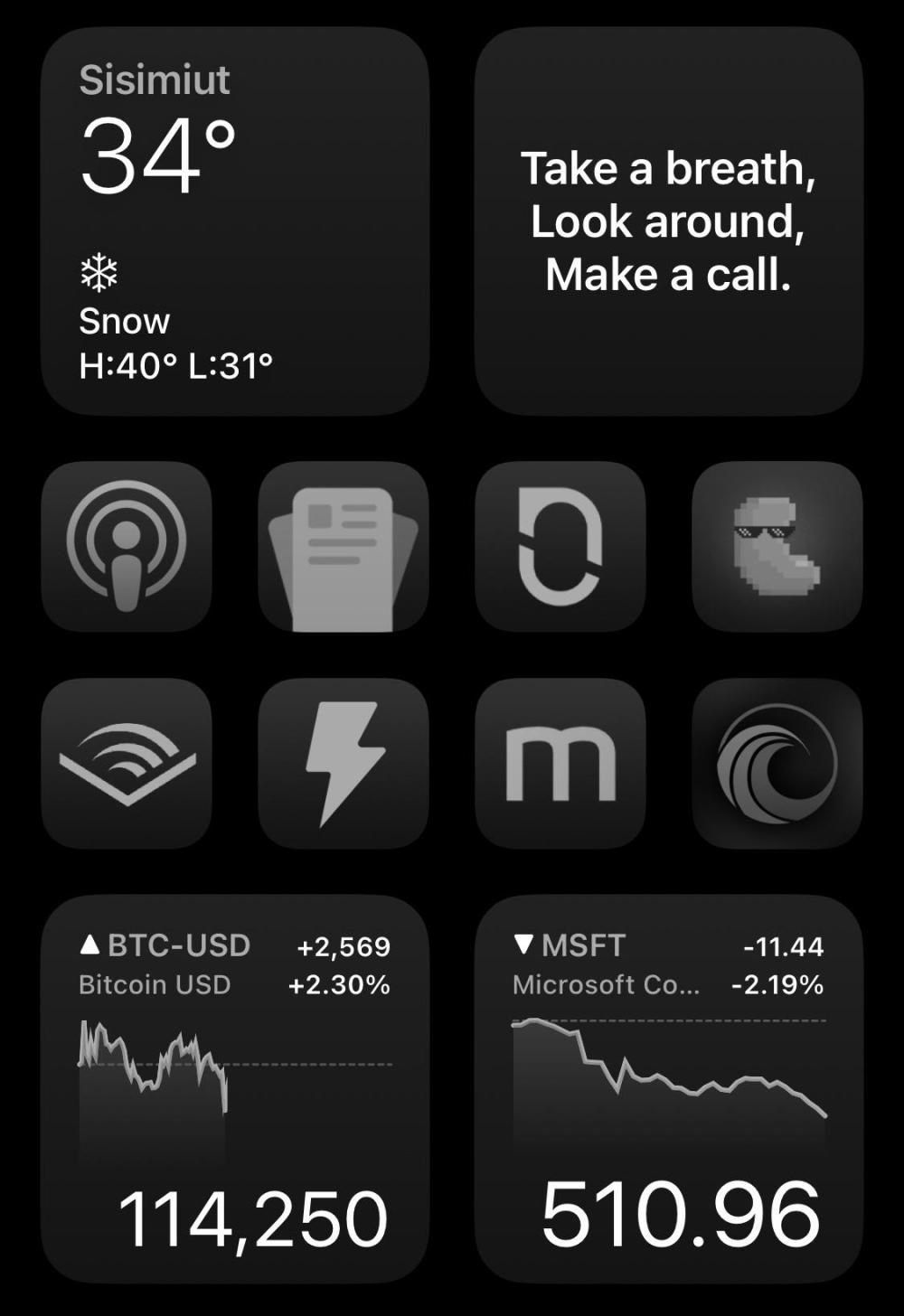
Task: Launch the lightning bolt app
Action: pos(344,764)
